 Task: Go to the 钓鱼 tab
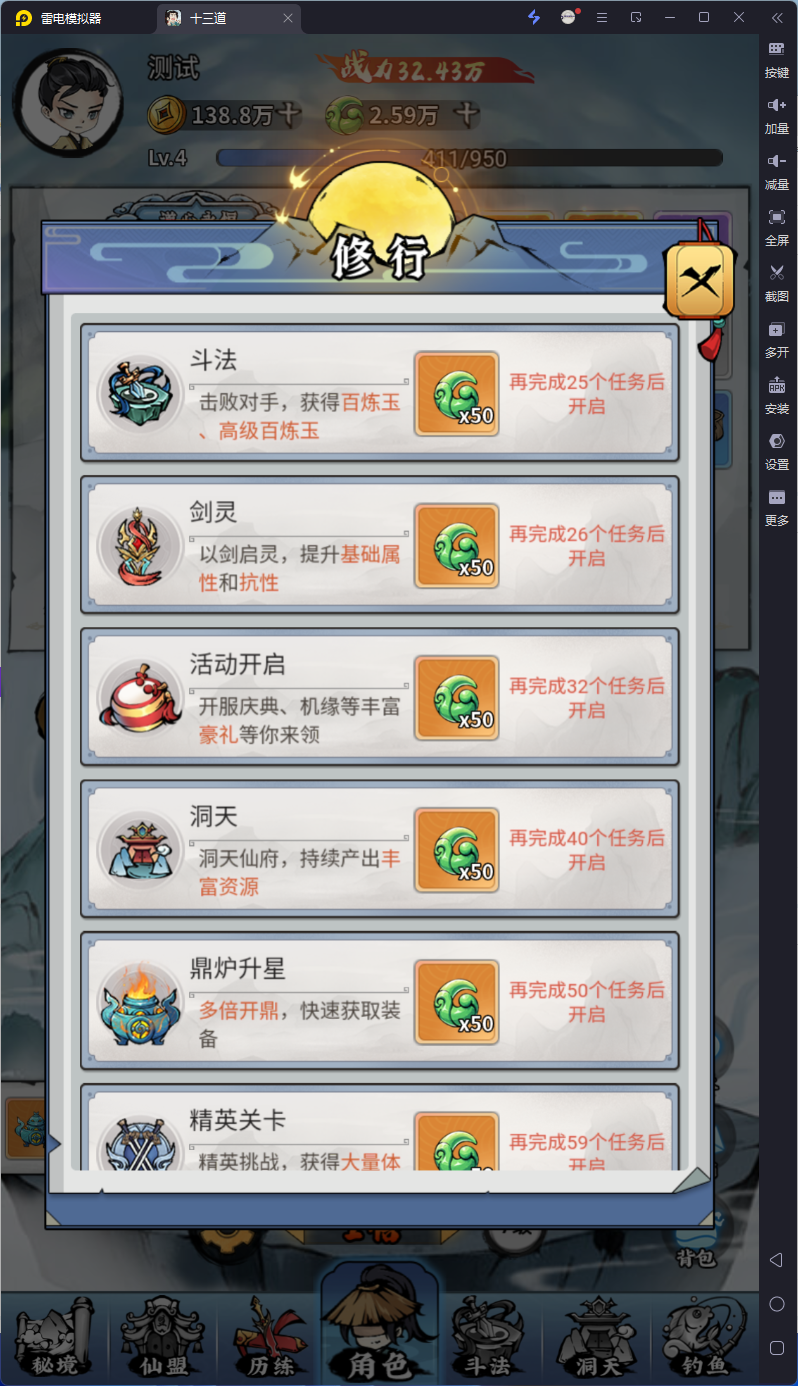pyautogui.click(x=704, y=1337)
